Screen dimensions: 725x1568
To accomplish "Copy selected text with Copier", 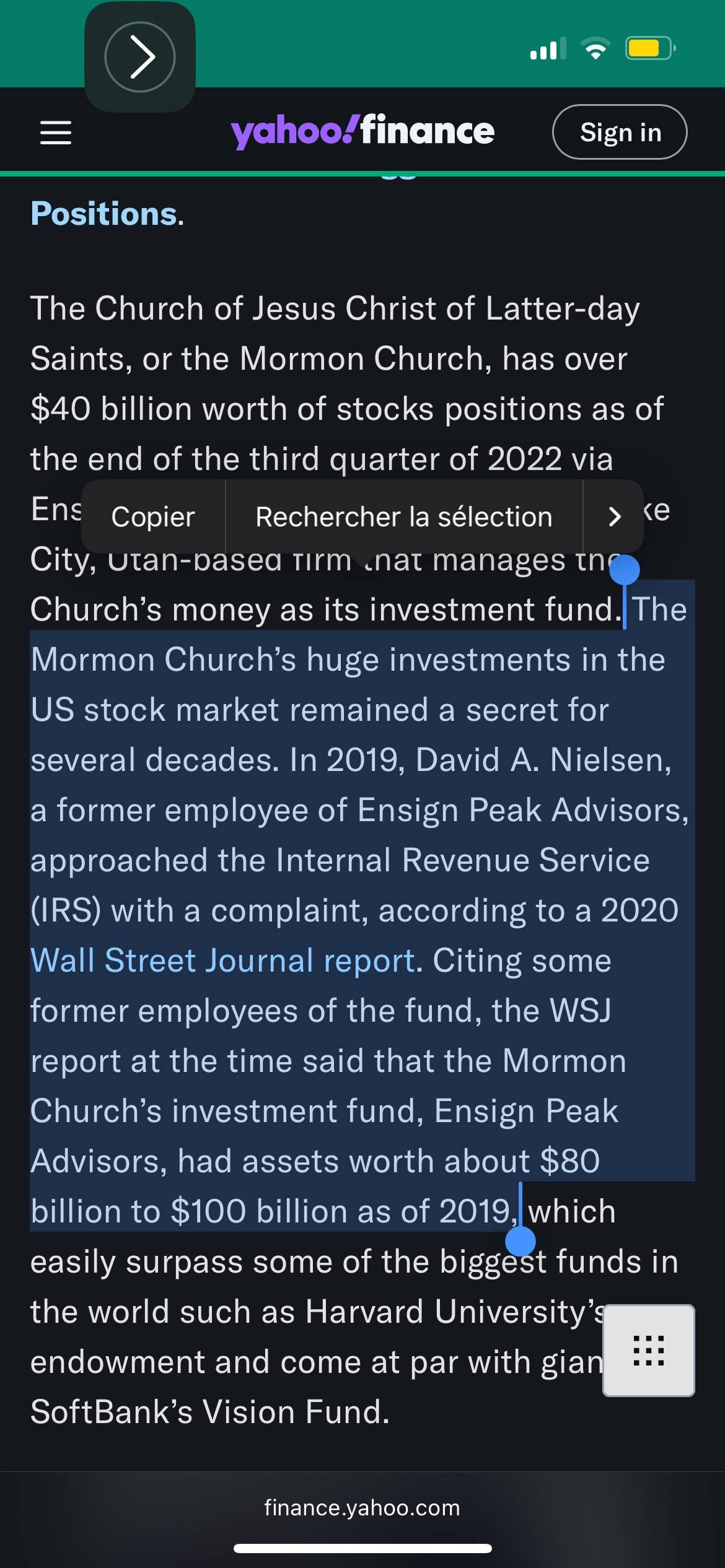I will click(x=153, y=516).
